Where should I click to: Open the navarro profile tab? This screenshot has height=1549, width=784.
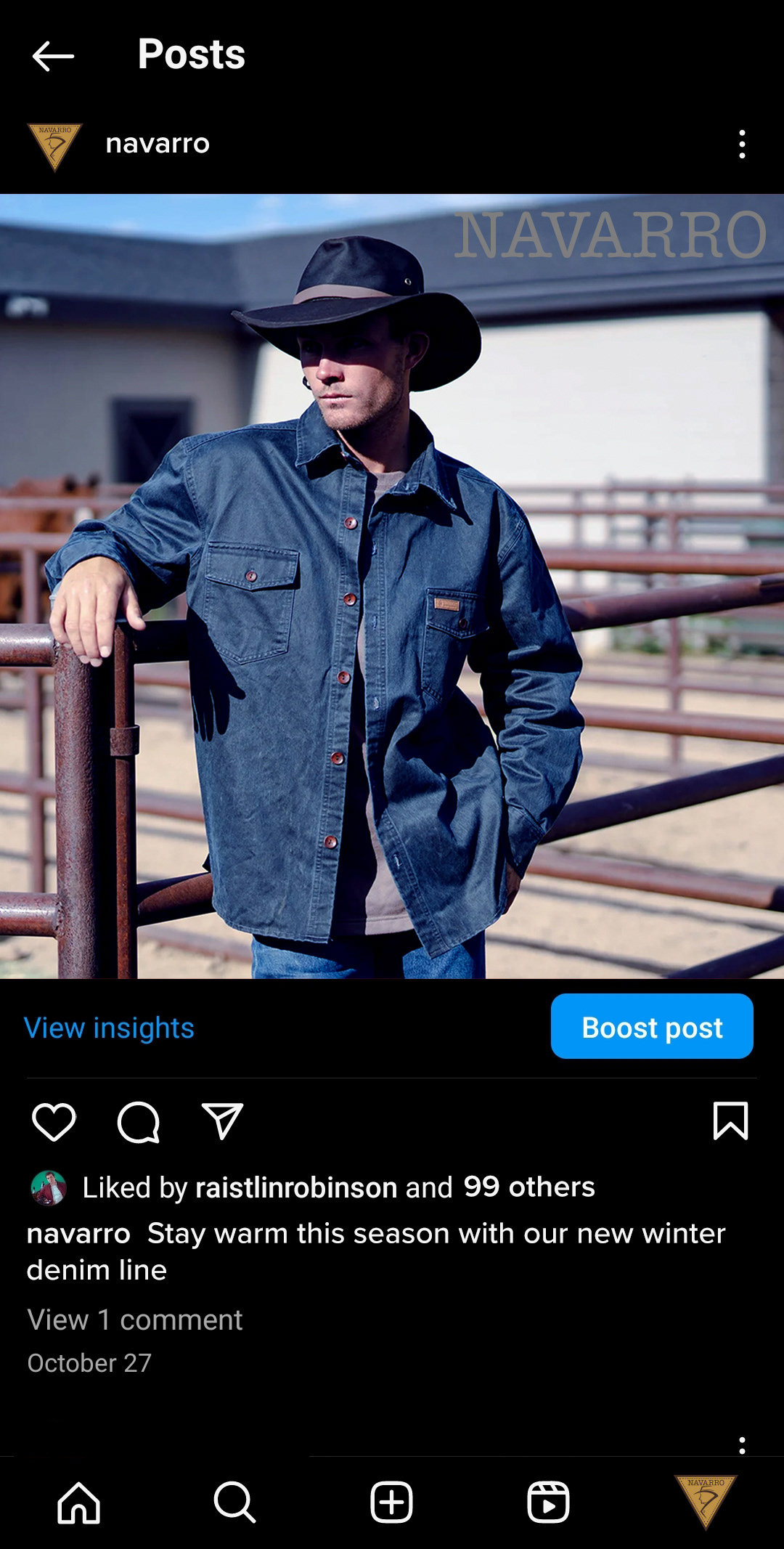pyautogui.click(x=705, y=1501)
